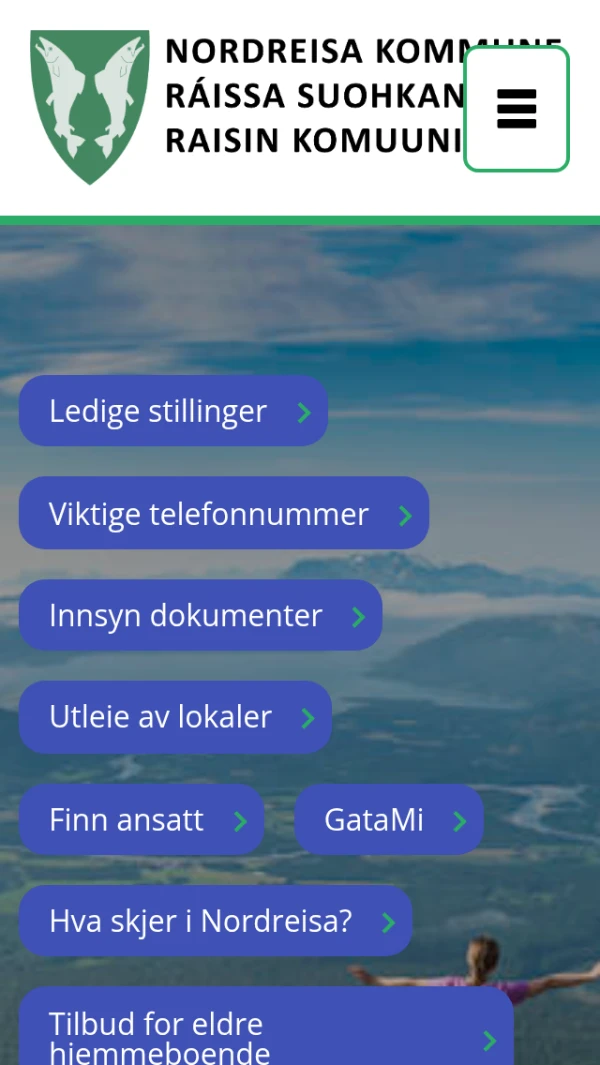
Task: View Hva skjer i Nordreisa?
Action: tap(215, 921)
